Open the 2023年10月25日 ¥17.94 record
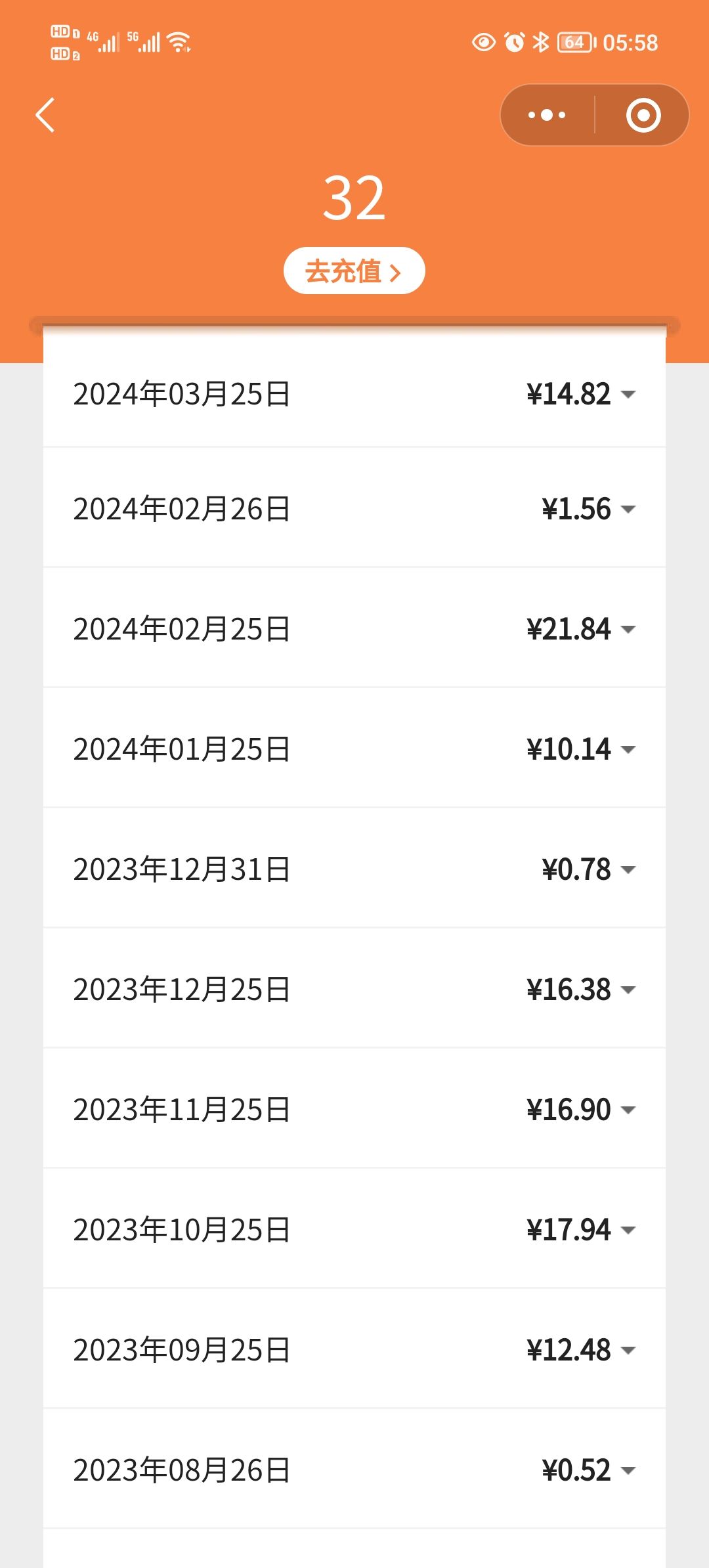Viewport: 709px width, 1568px height. tap(354, 1229)
